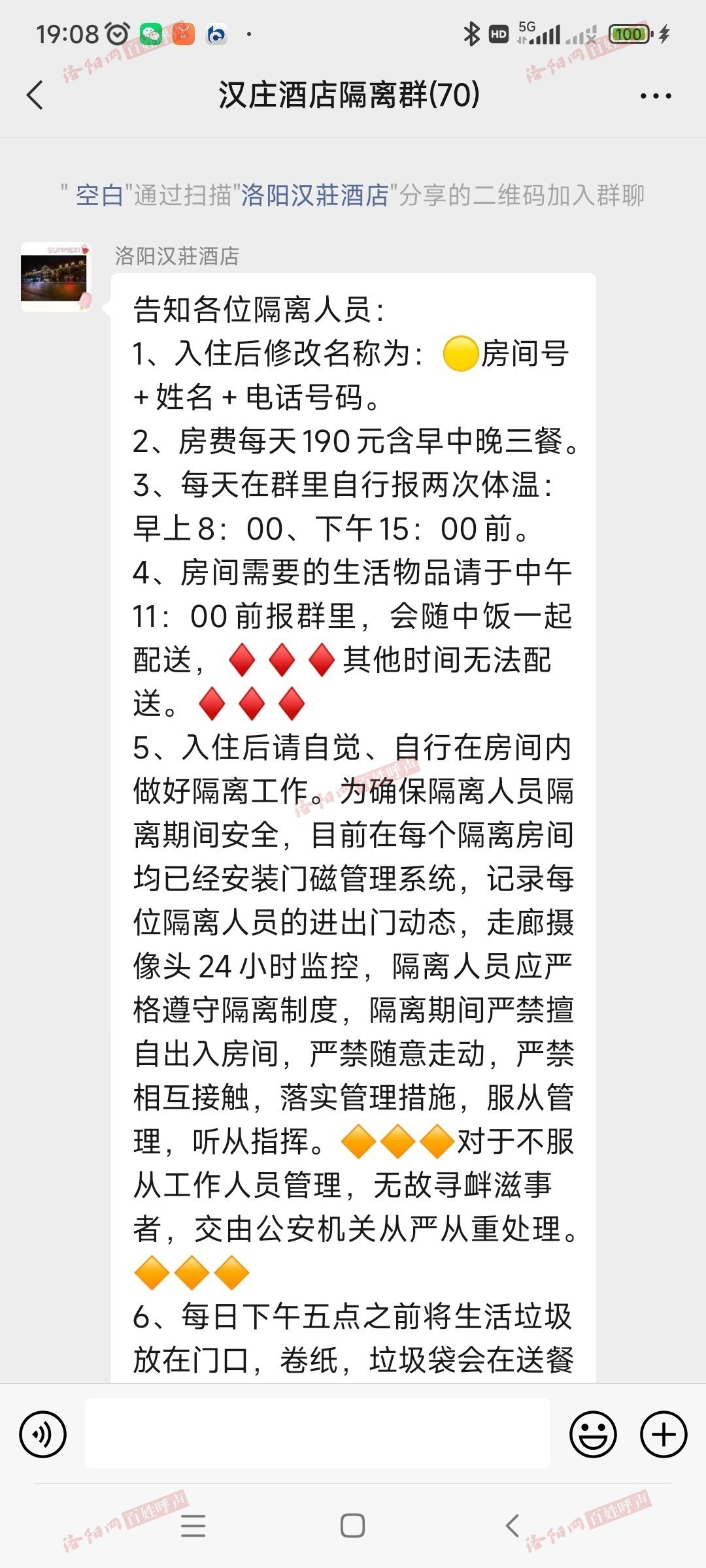Image resolution: width=706 pixels, height=1568 pixels.
Task: Open the 空白 member profile link
Action: point(99,195)
